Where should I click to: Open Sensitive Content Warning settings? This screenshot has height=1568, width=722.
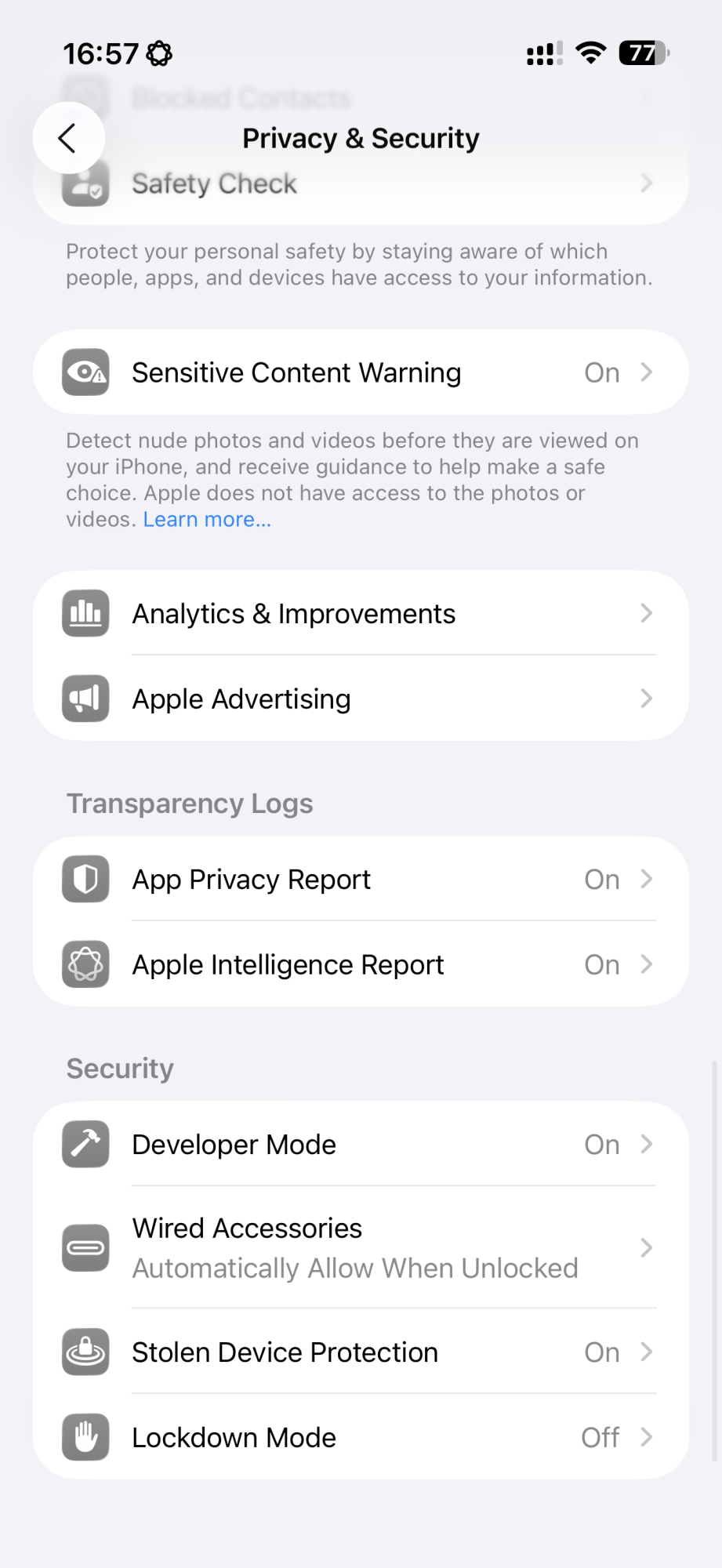coord(361,372)
